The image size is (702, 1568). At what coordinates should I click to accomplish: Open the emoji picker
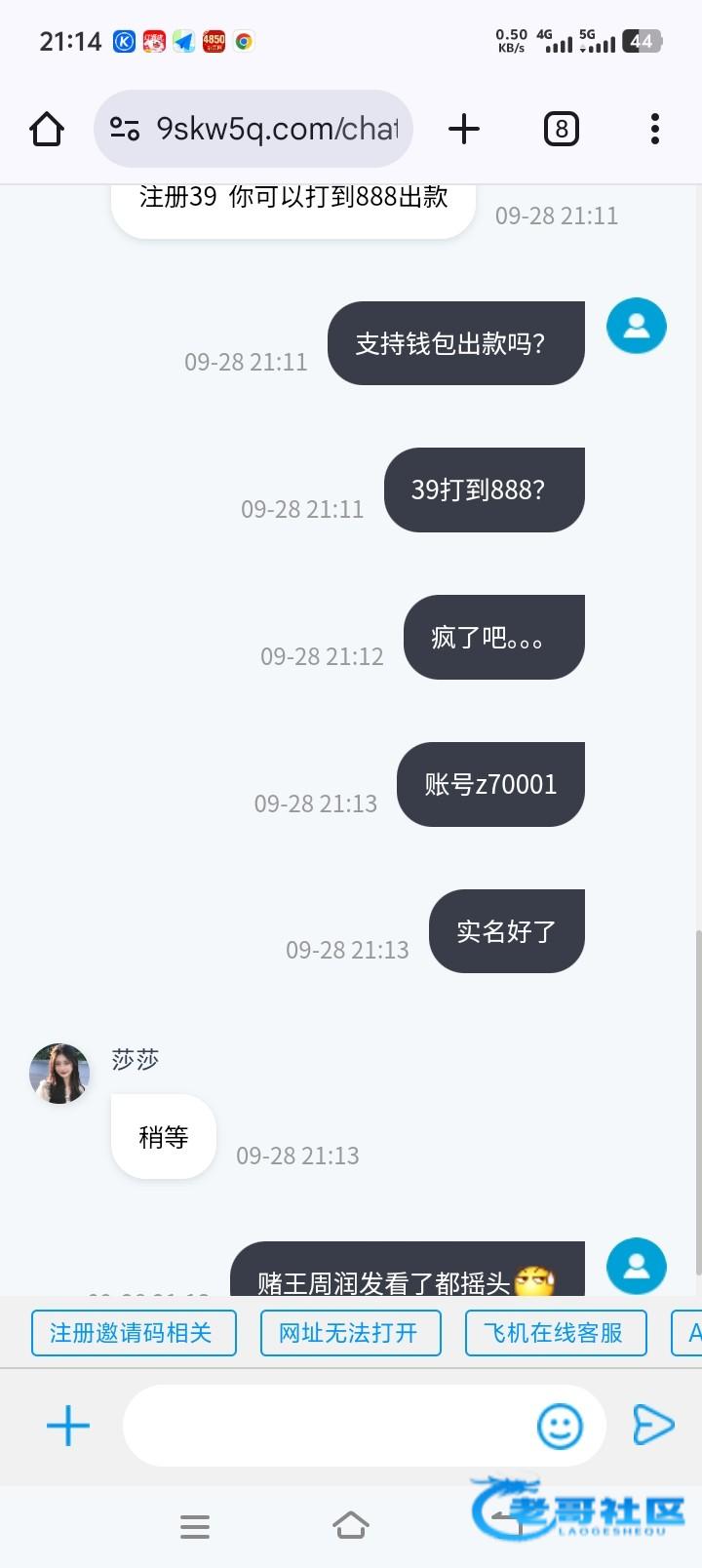coord(560,1427)
